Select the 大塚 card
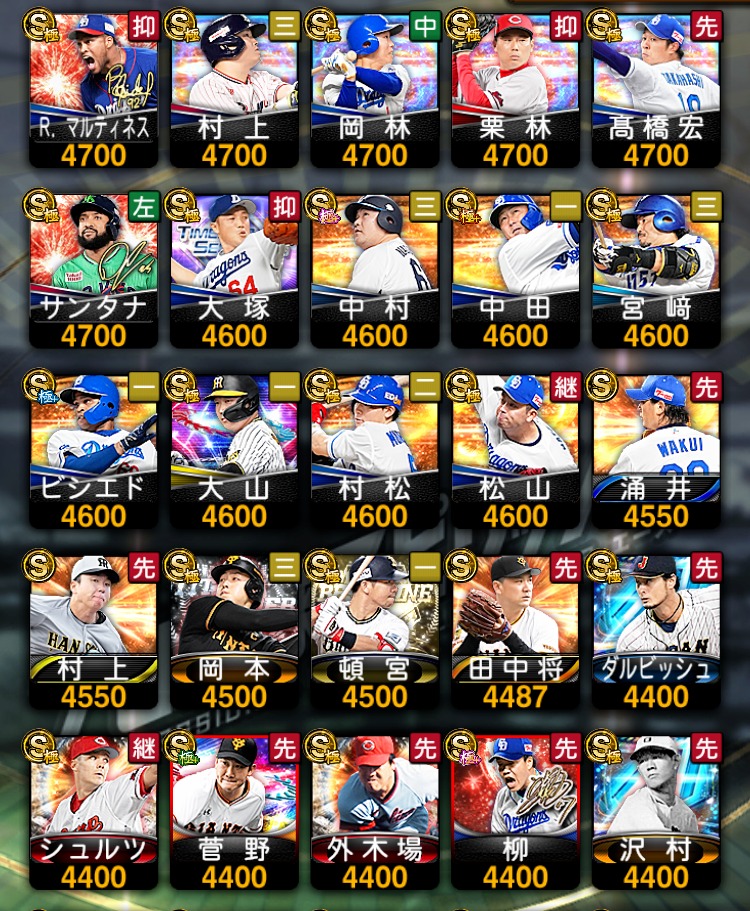The image size is (750, 911). click(x=234, y=270)
